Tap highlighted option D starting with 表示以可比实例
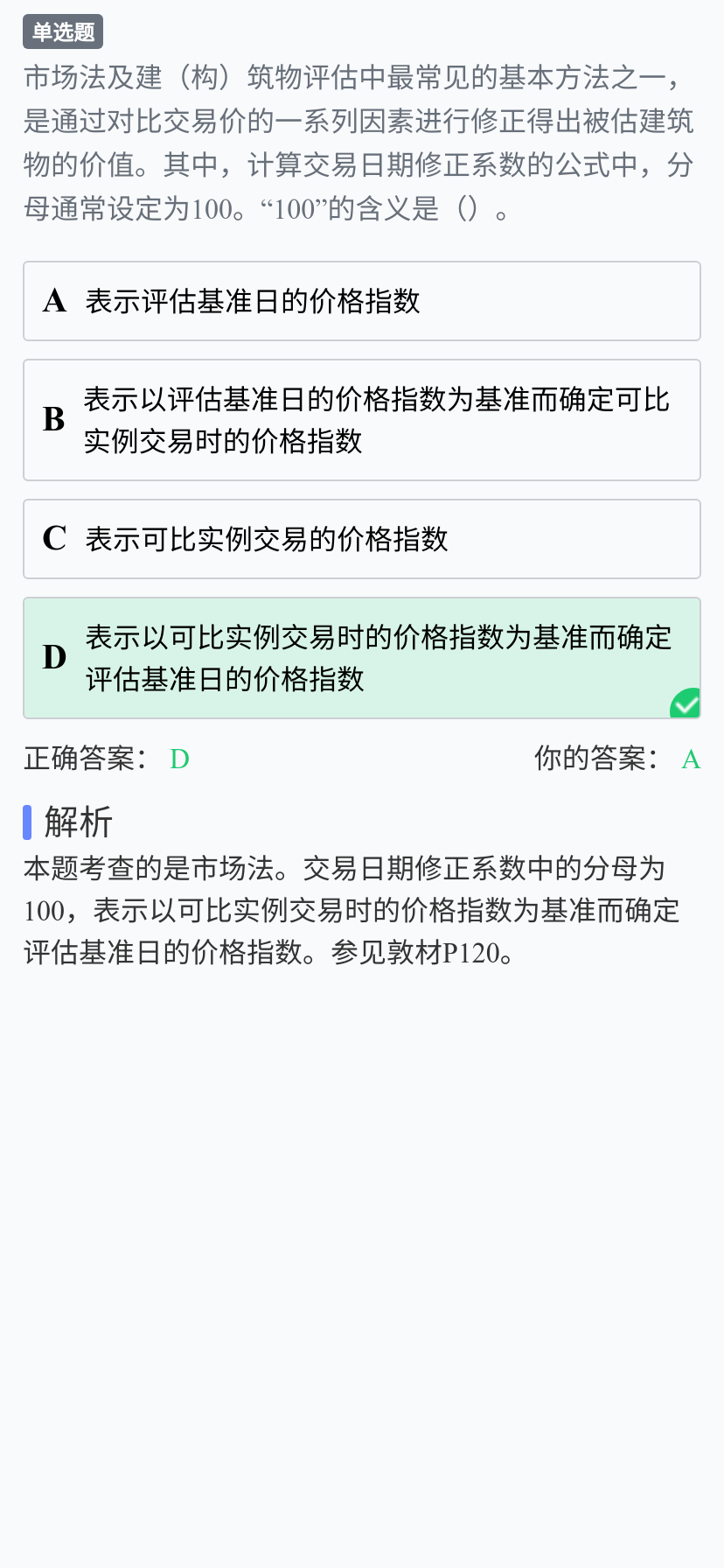 tap(362, 658)
